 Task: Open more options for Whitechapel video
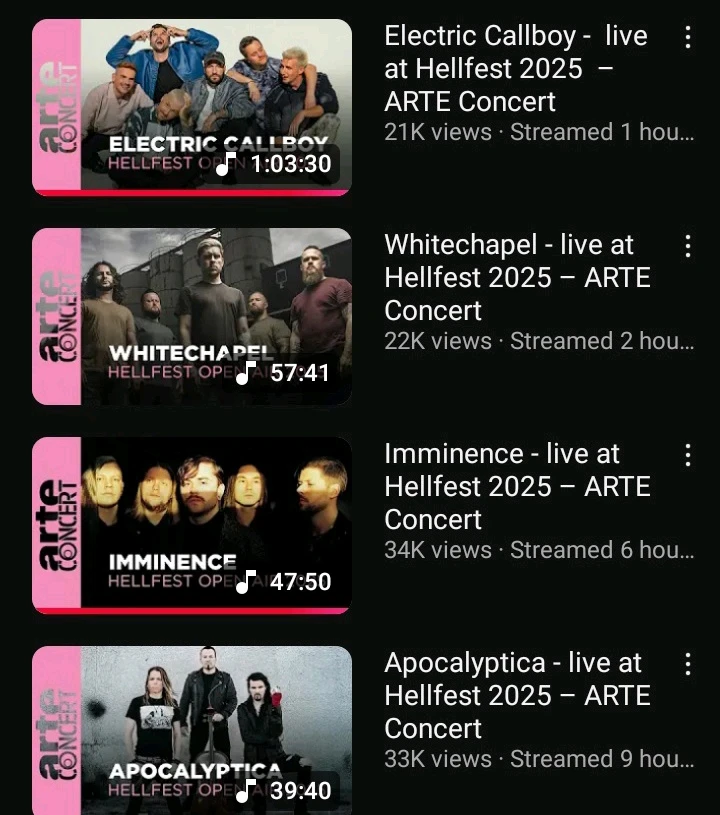(687, 247)
